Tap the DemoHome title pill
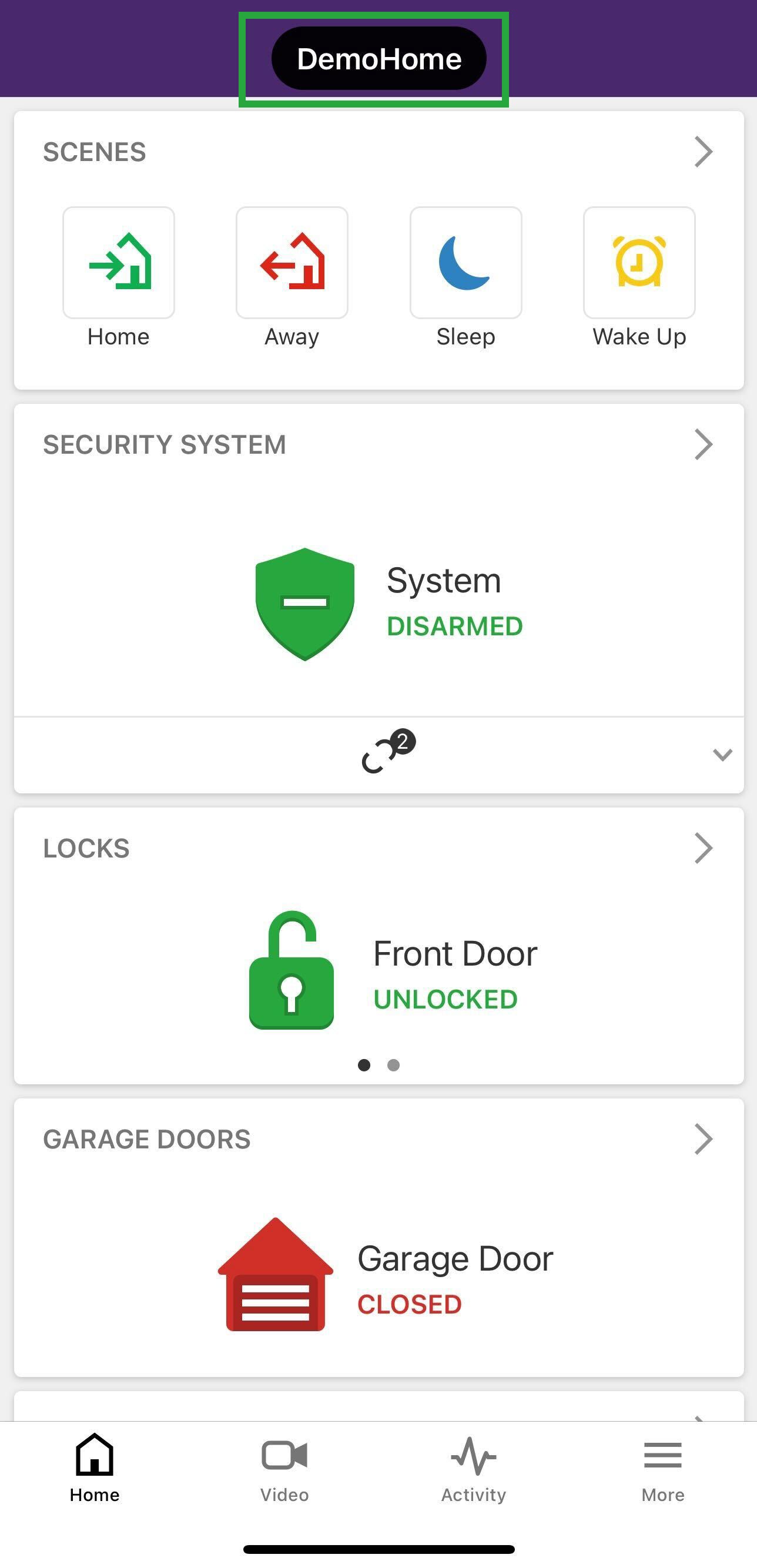Screen dimensions: 757x1568 378,58
